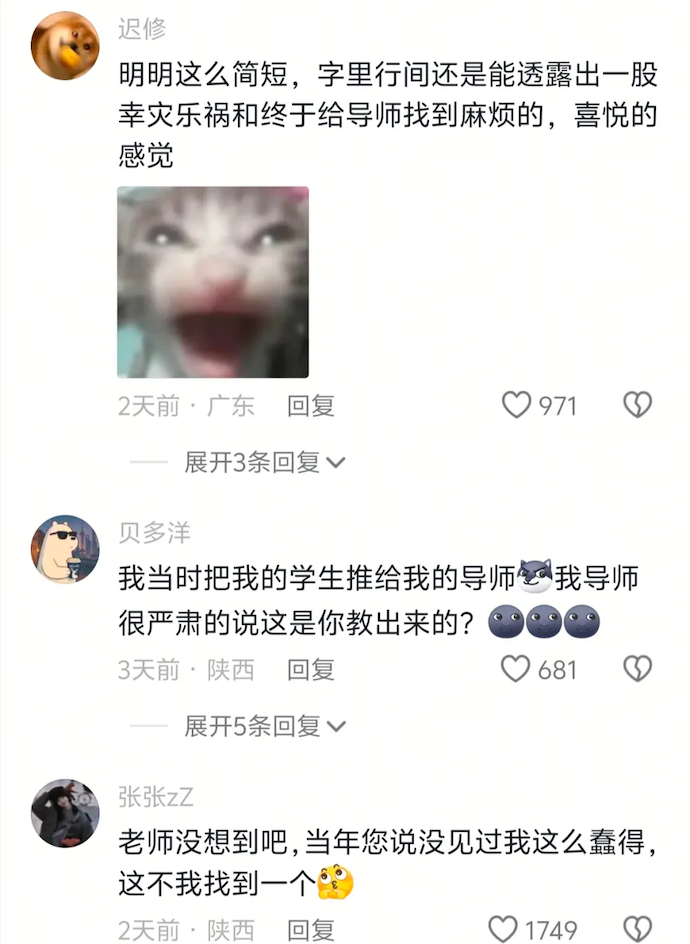Expand 展开5条回复 under 贝多洋's comment
The height and width of the screenshot is (944, 690).
click(x=264, y=726)
